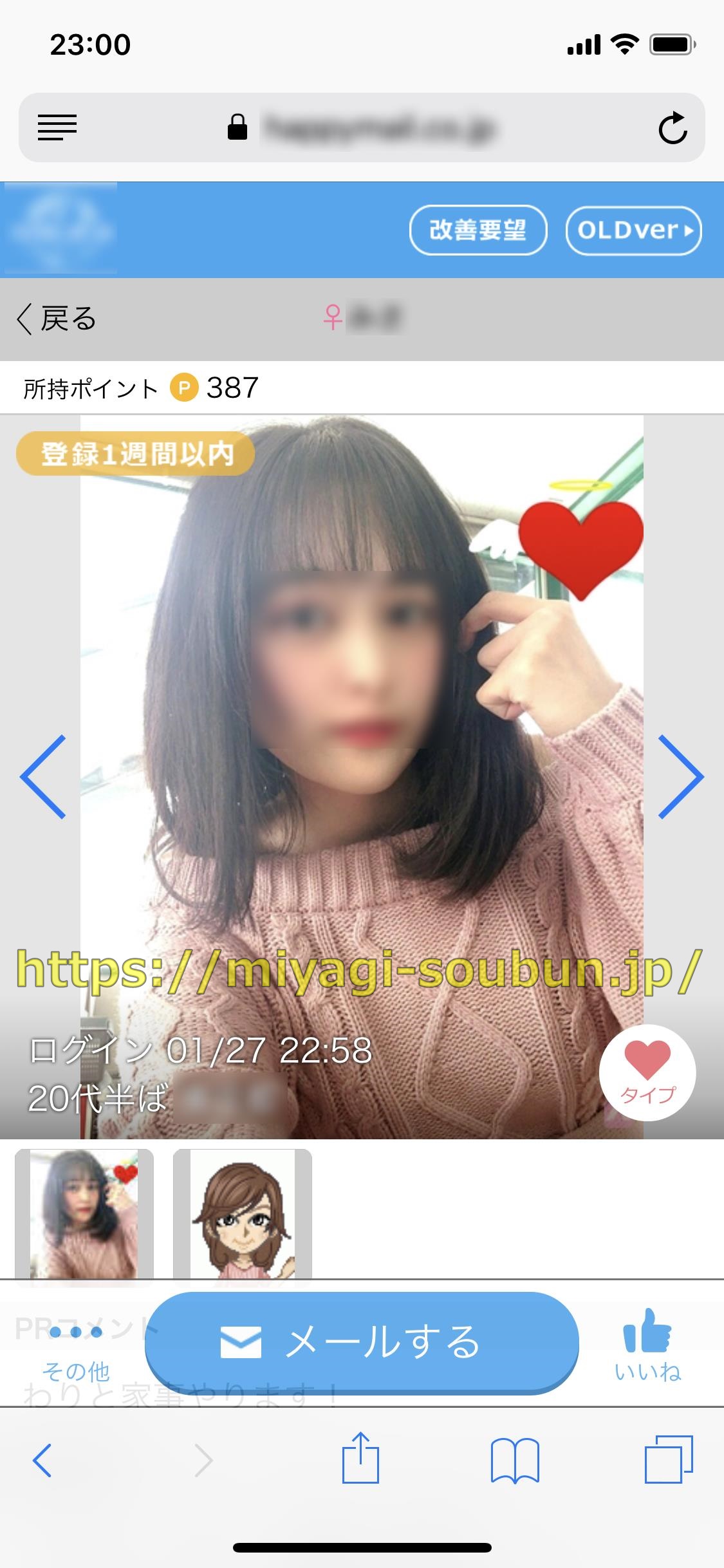The width and height of the screenshot is (724, 1568).
Task: Switch to OLDver
Action: pyautogui.click(x=633, y=230)
